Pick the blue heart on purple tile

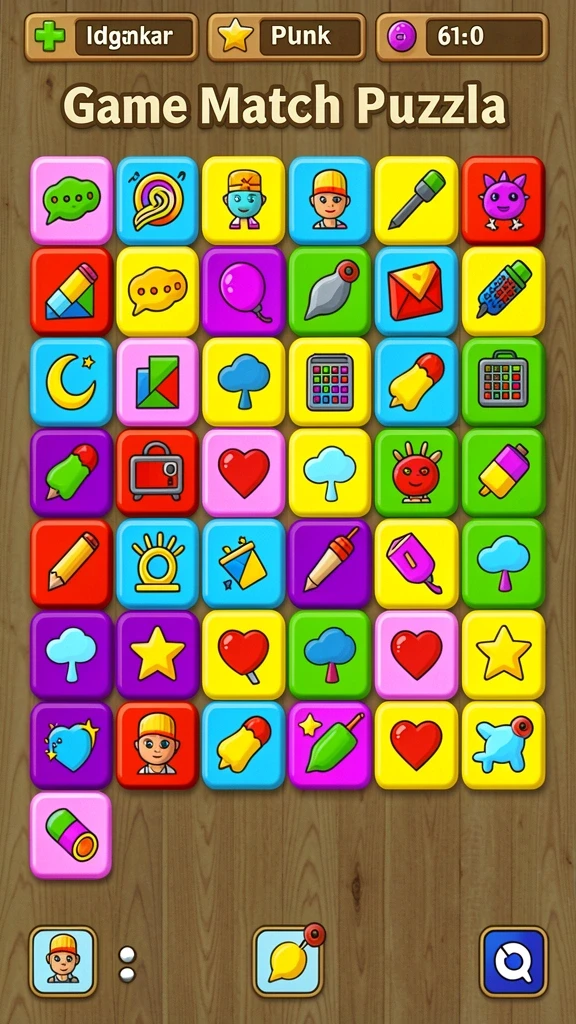[x=72, y=745]
